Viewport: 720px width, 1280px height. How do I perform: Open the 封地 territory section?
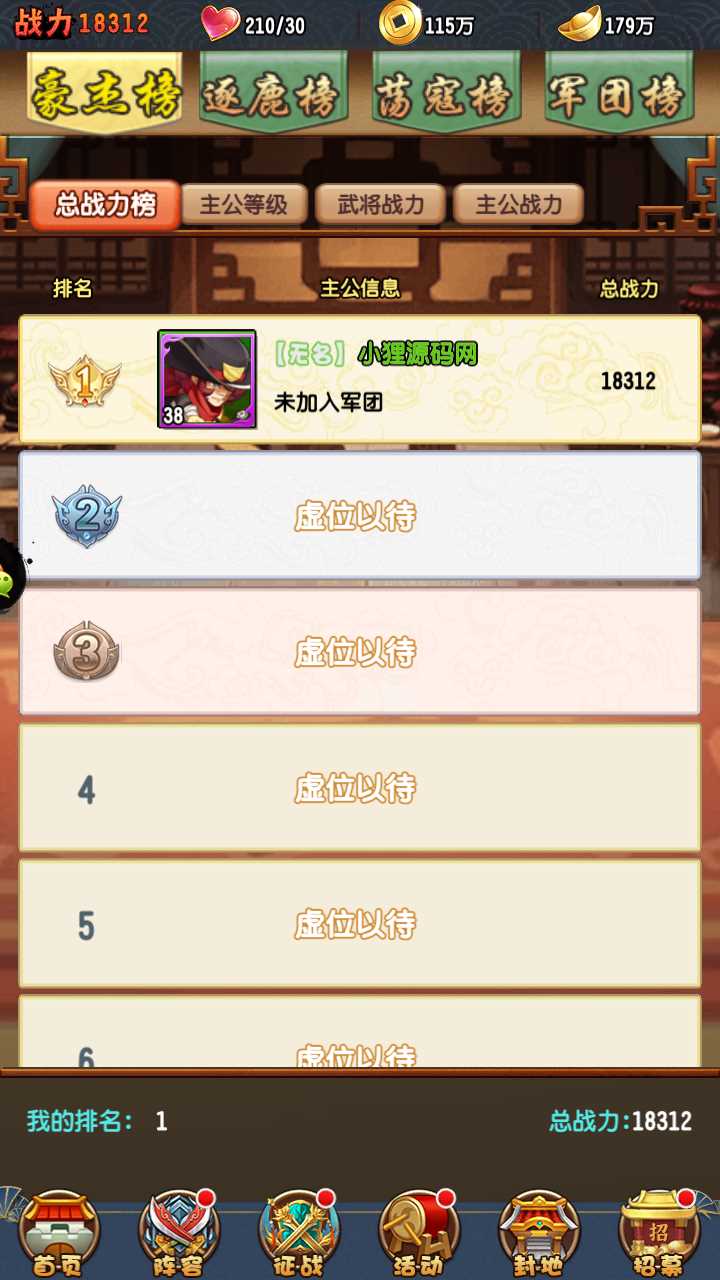tap(539, 1232)
